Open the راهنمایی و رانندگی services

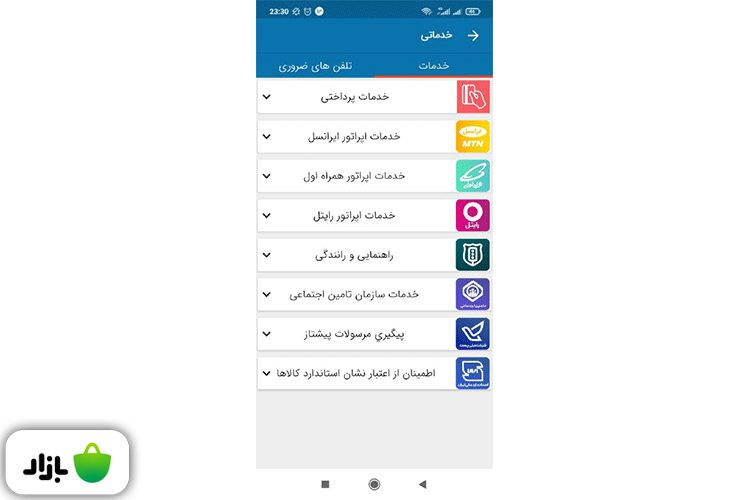pos(355,255)
